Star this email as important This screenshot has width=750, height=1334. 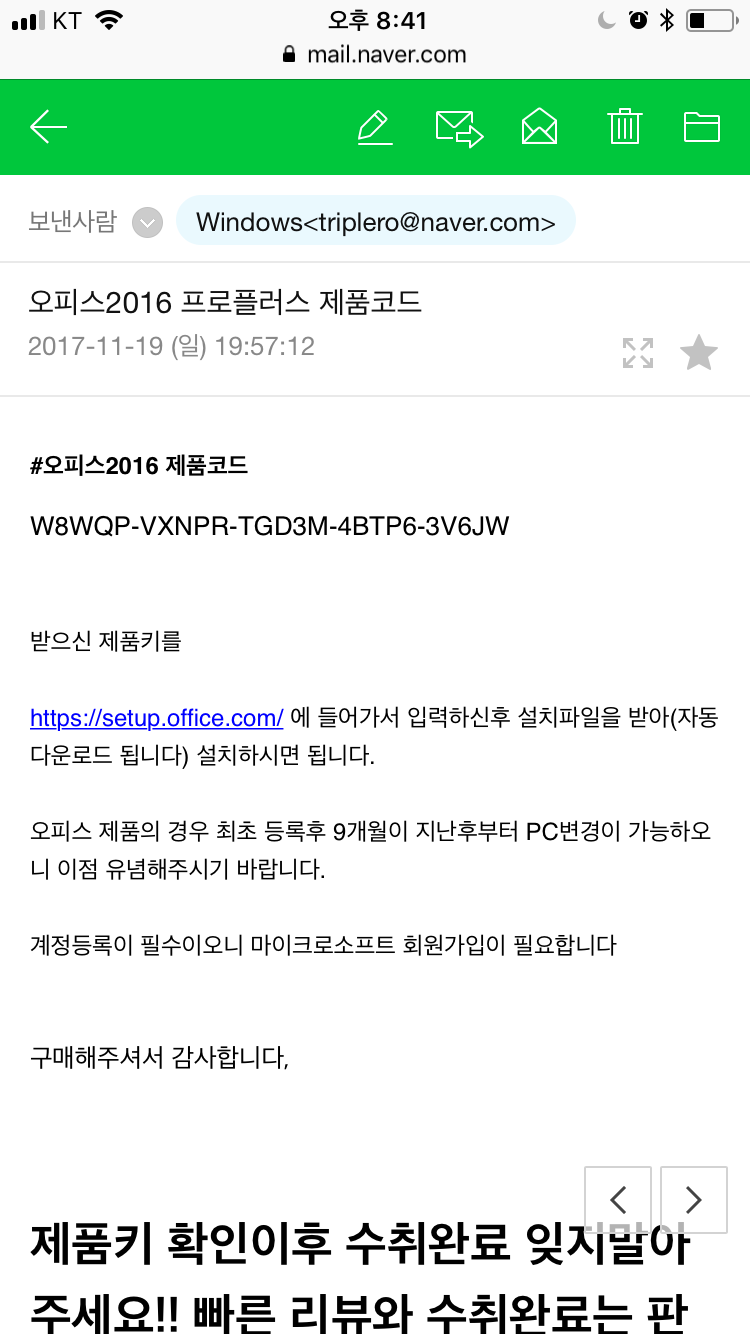tap(699, 353)
